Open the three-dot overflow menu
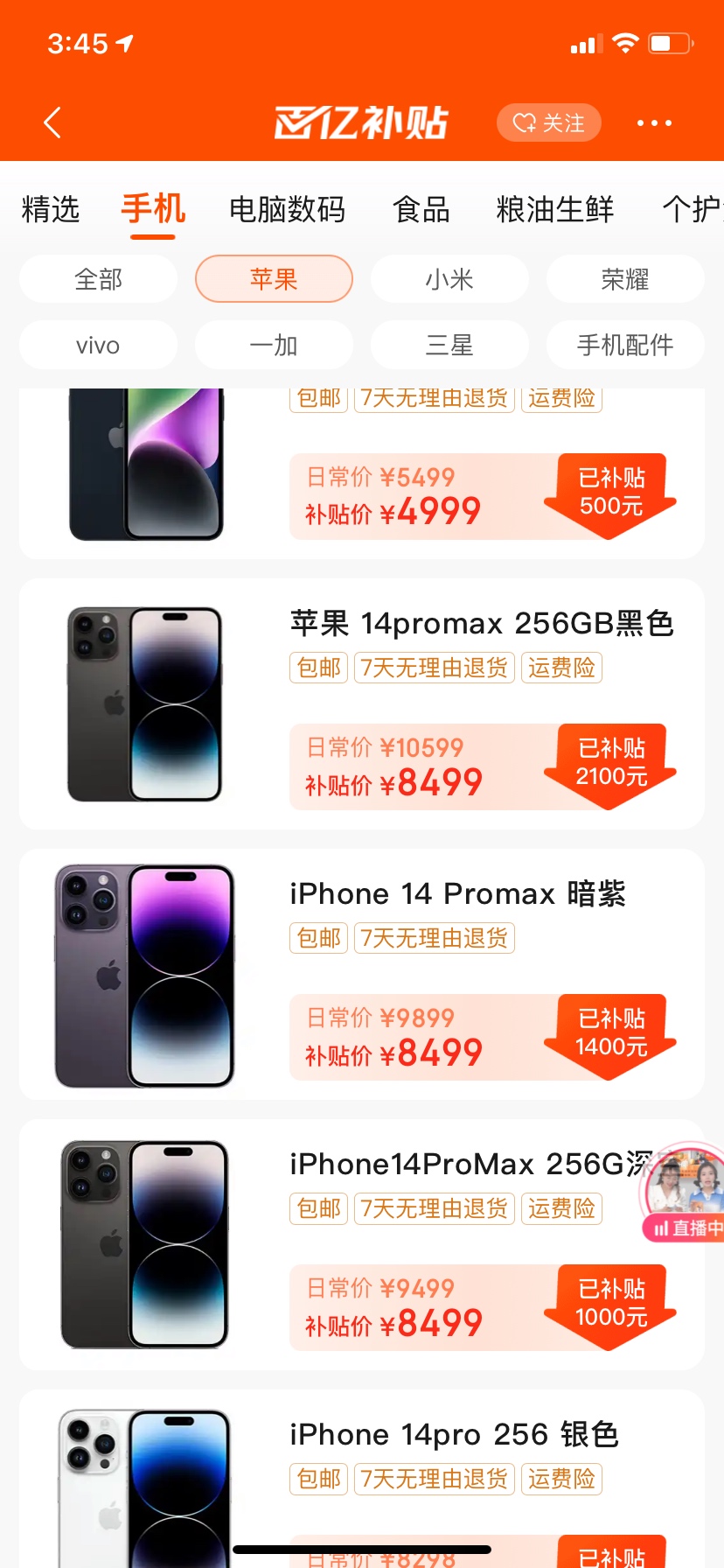This screenshot has width=724, height=1568. click(x=654, y=122)
